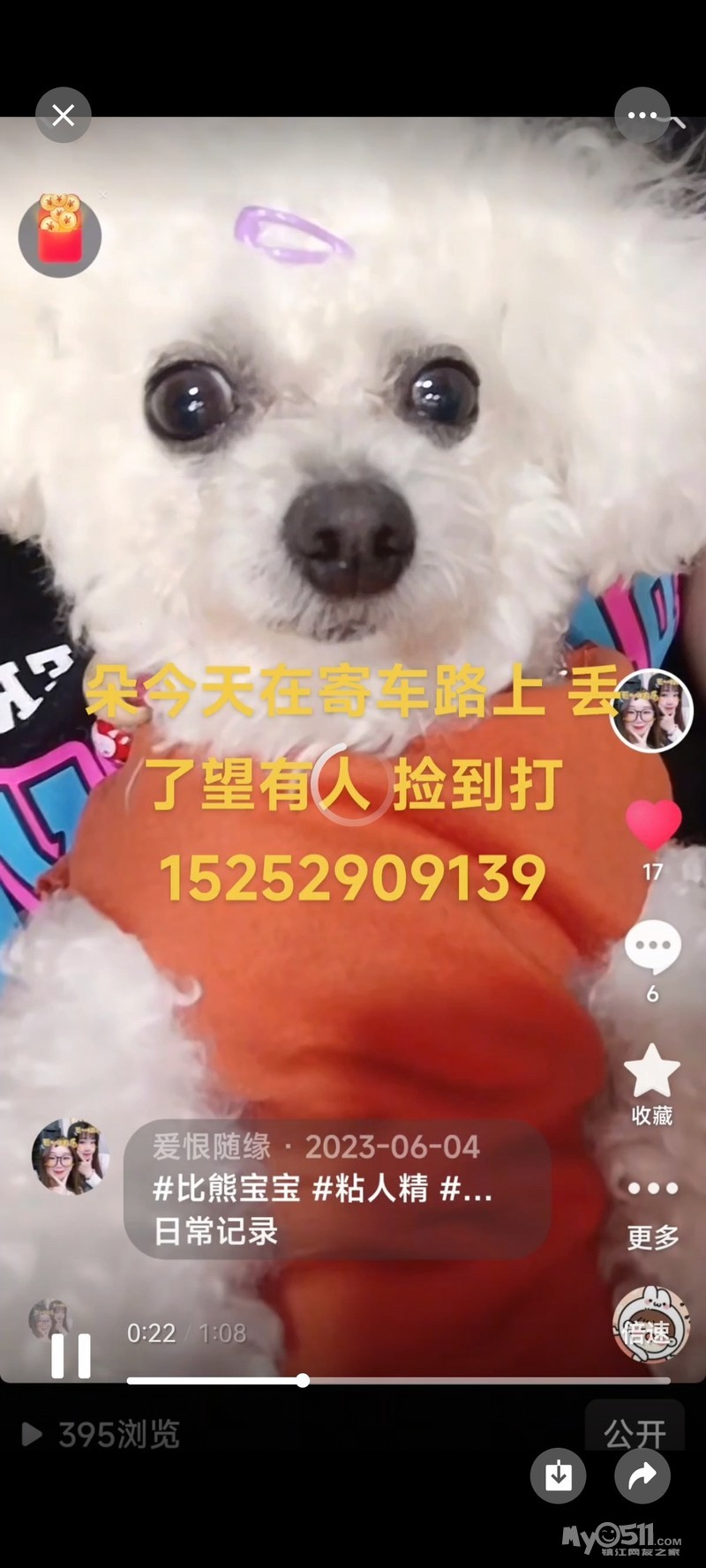
Task: Pause the video
Action: coord(71,1355)
